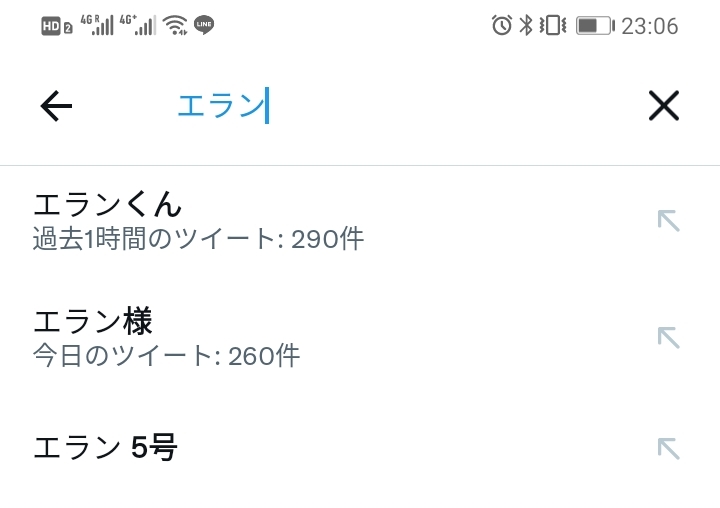Insert エランくん into search via arrow

(668, 221)
